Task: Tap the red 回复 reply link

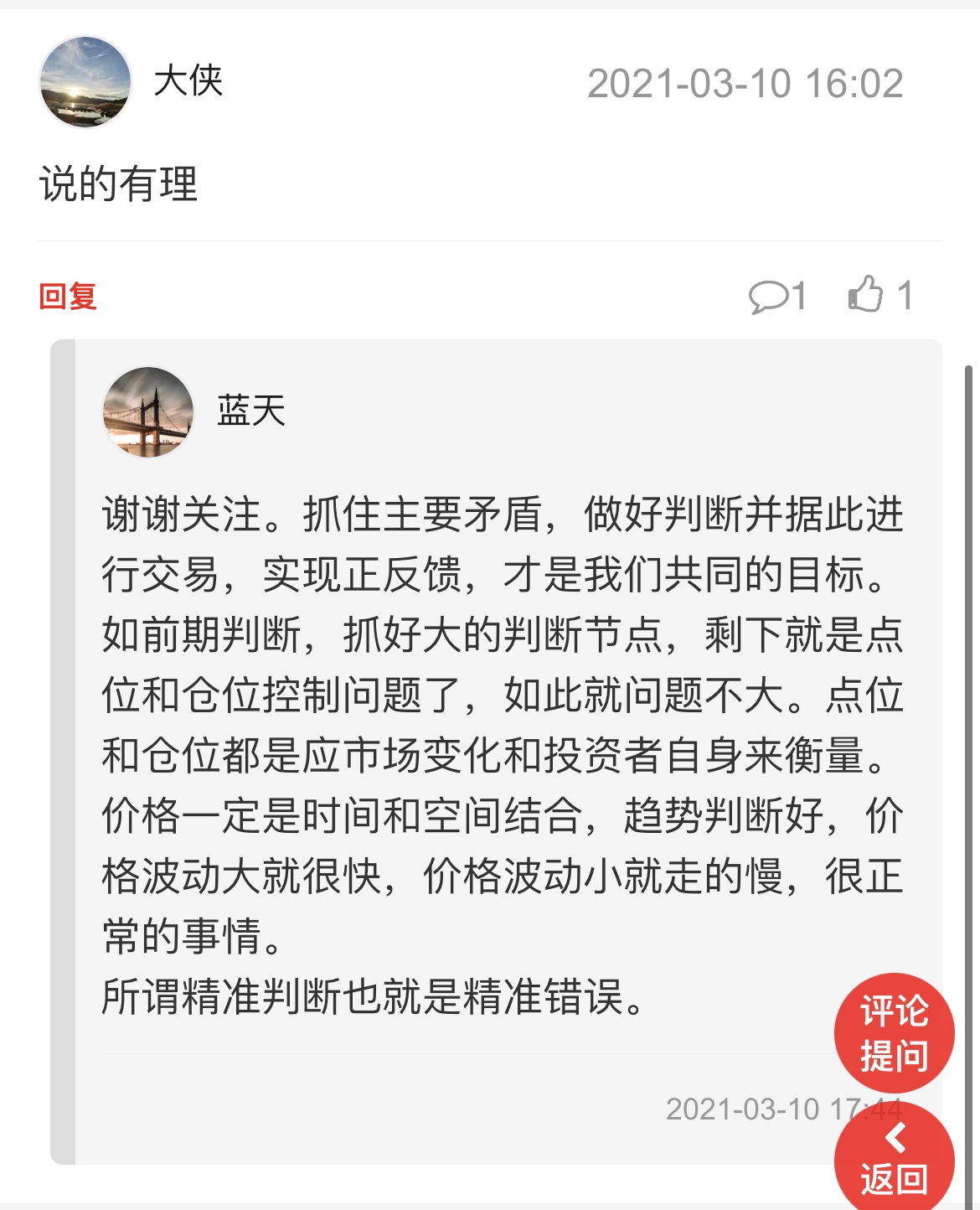Action: click(x=68, y=296)
